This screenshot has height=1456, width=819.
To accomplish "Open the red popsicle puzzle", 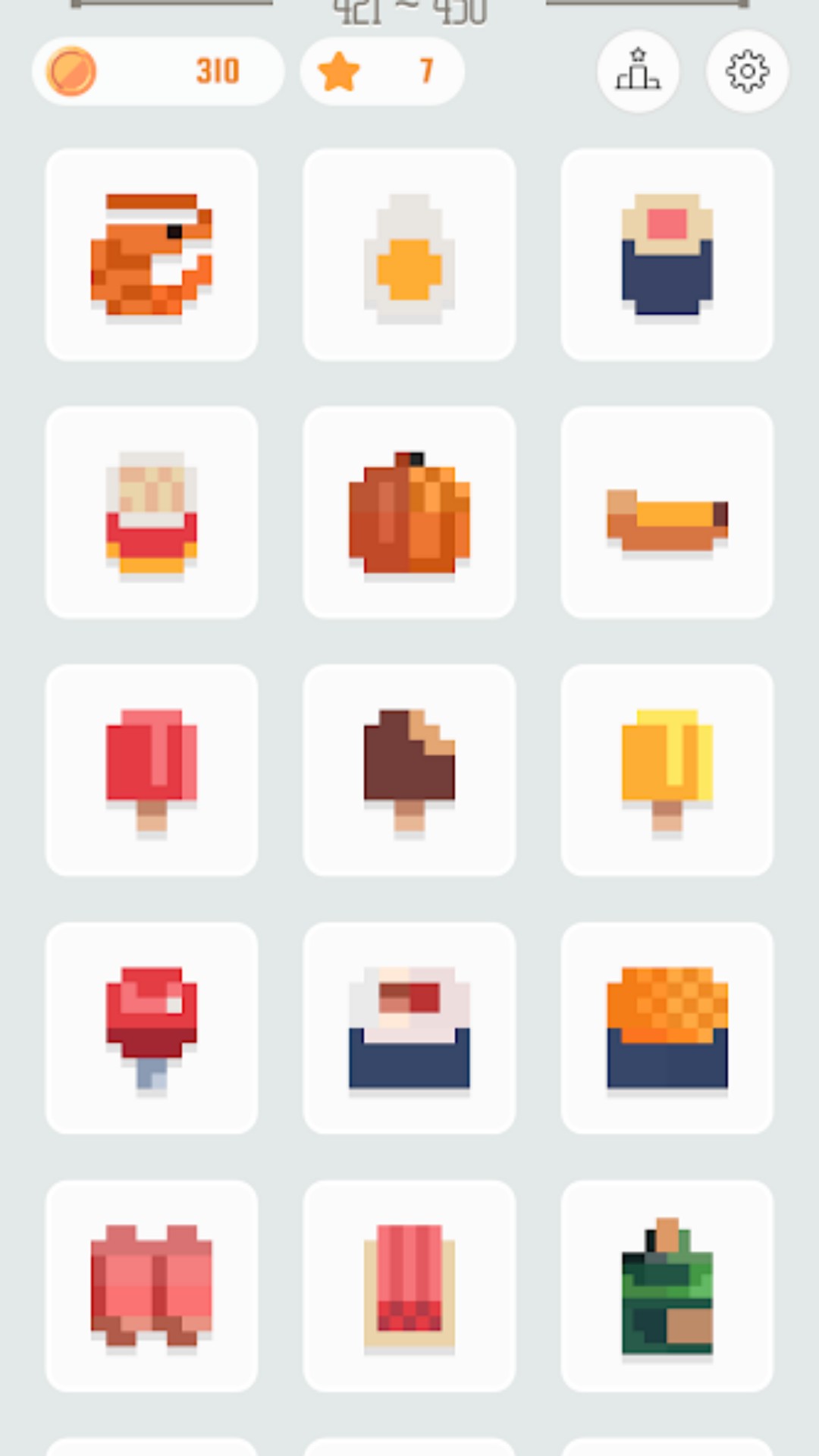I will 152,770.
